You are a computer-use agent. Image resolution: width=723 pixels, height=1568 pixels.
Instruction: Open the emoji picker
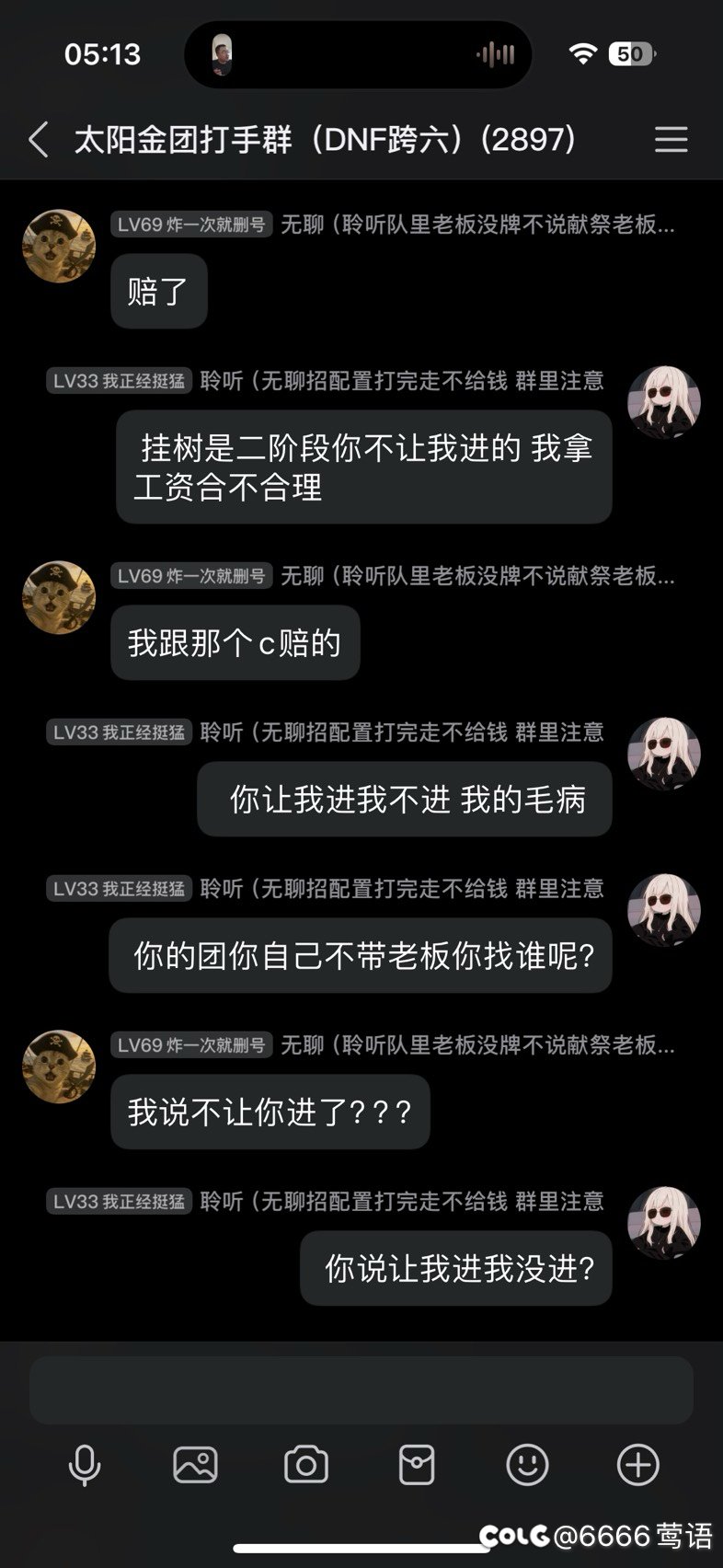coord(527,1464)
